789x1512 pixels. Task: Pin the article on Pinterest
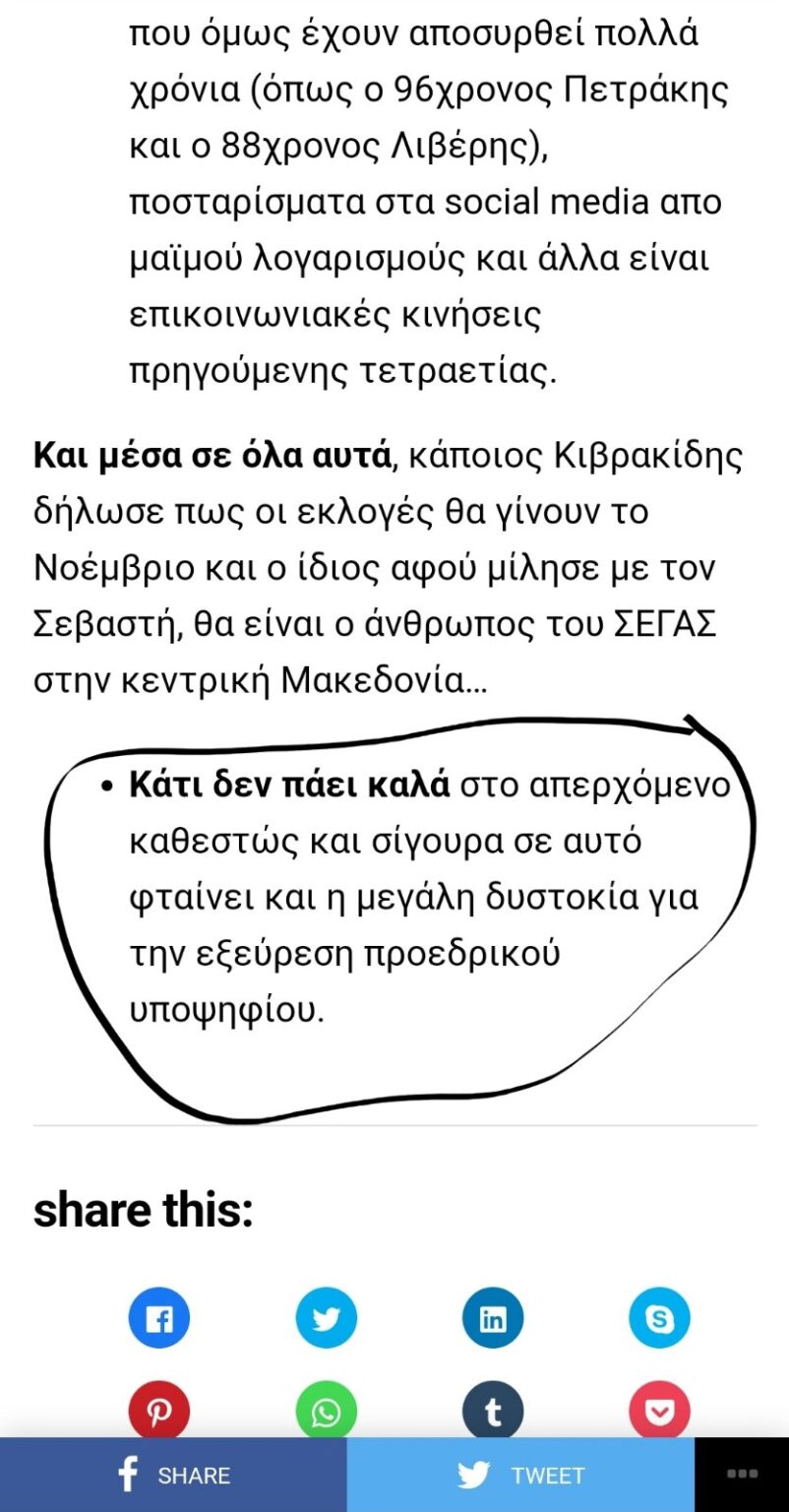[158, 1412]
